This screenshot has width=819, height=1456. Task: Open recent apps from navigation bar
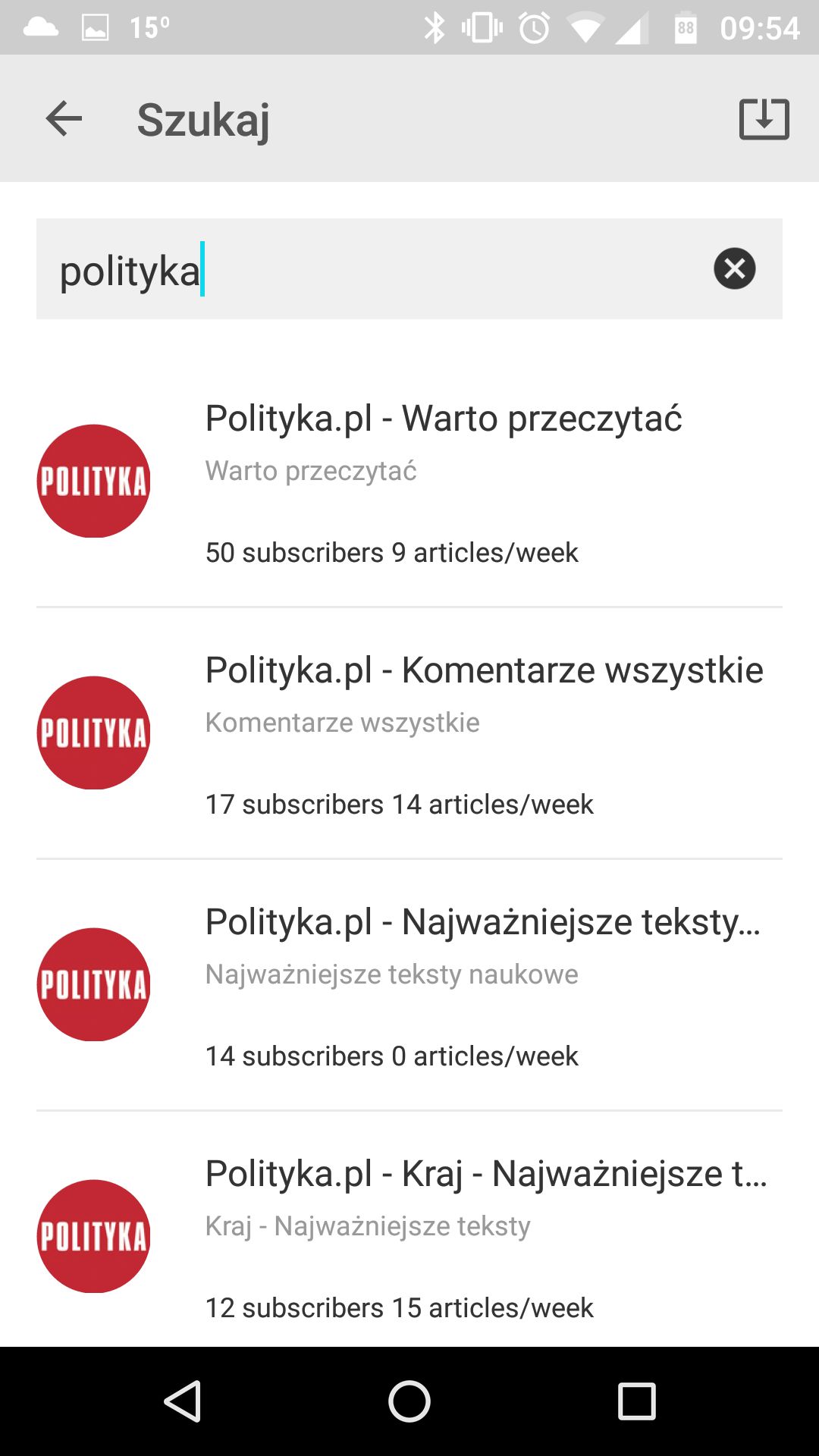click(636, 1401)
